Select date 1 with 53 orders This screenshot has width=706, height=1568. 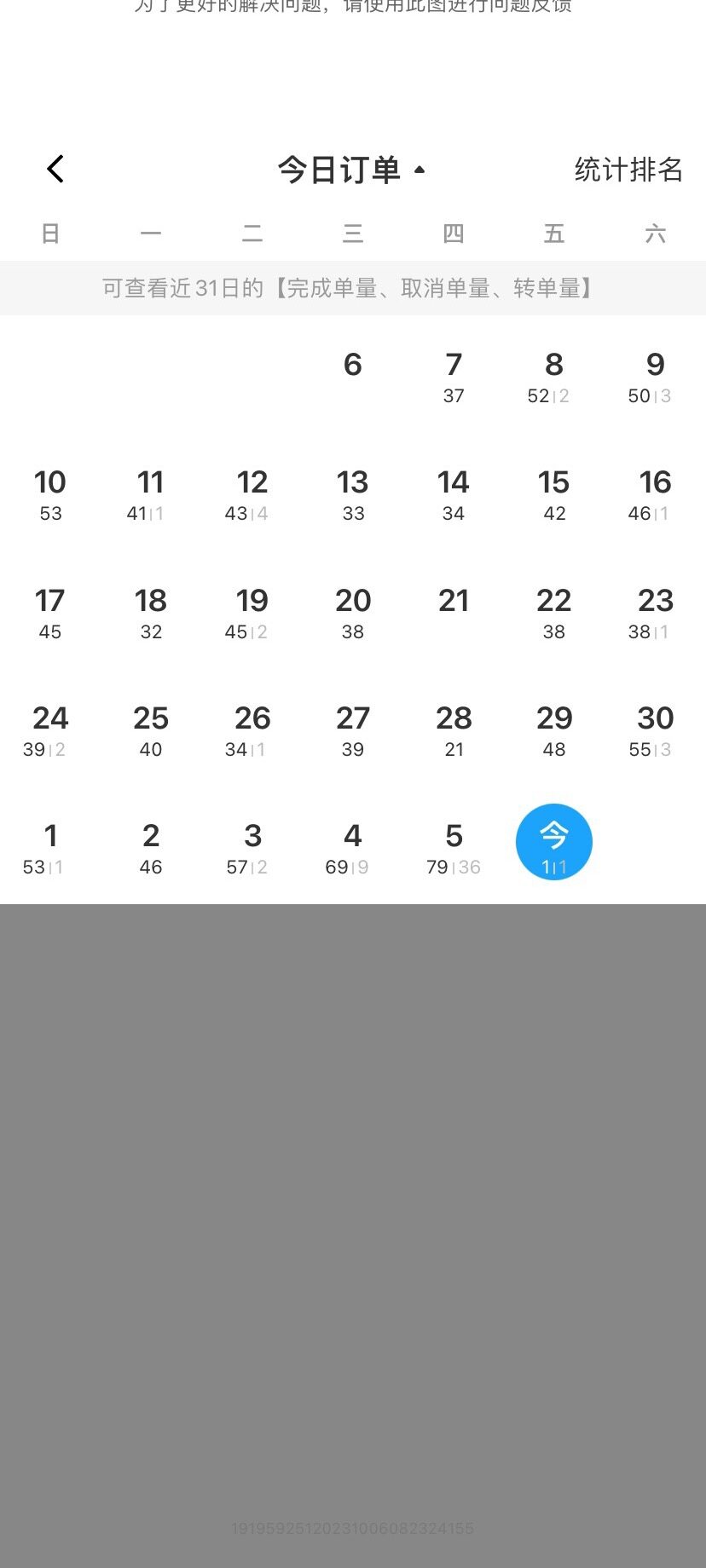50,850
